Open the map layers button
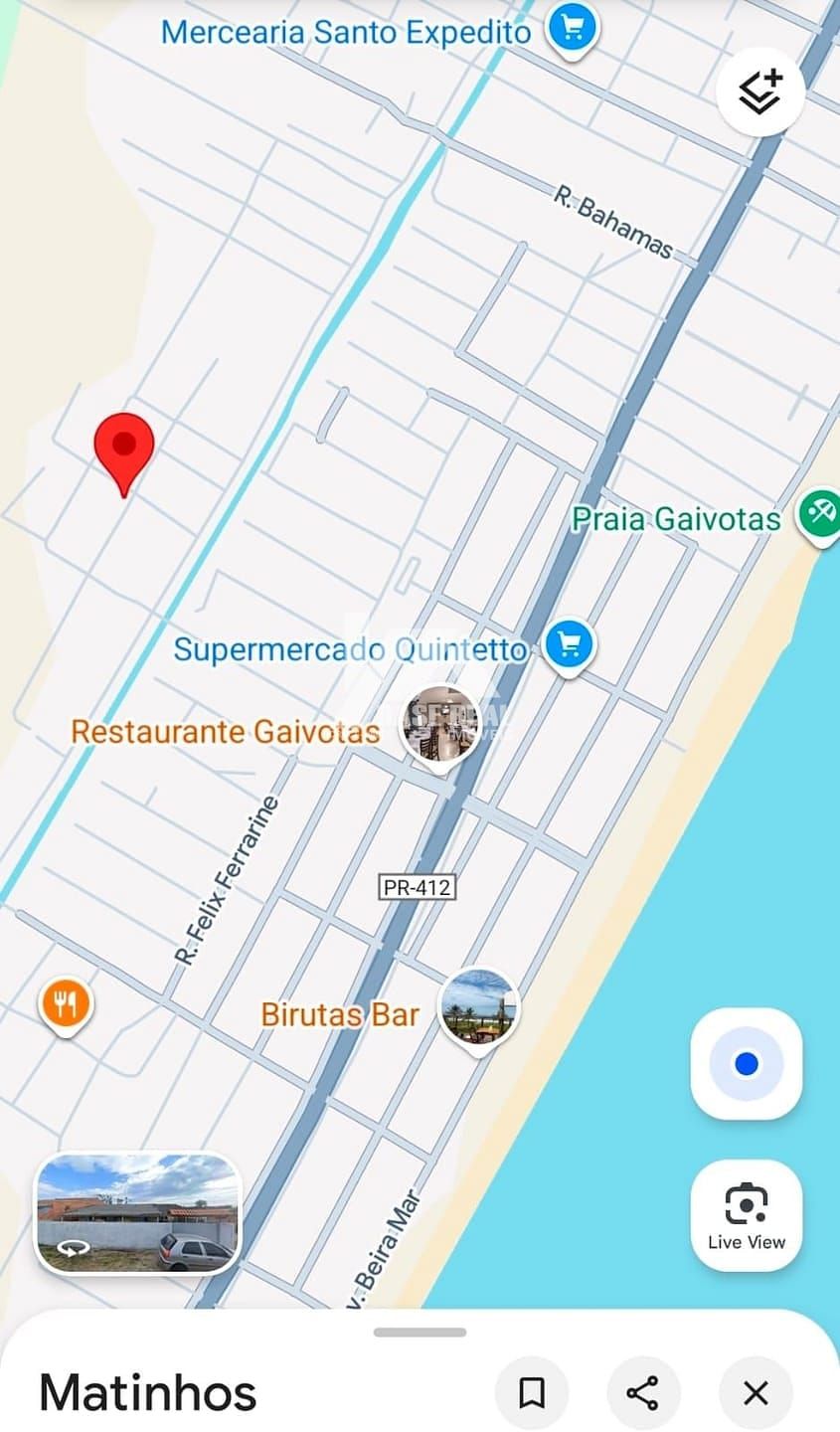The height and width of the screenshot is (1432, 840). [x=760, y=92]
